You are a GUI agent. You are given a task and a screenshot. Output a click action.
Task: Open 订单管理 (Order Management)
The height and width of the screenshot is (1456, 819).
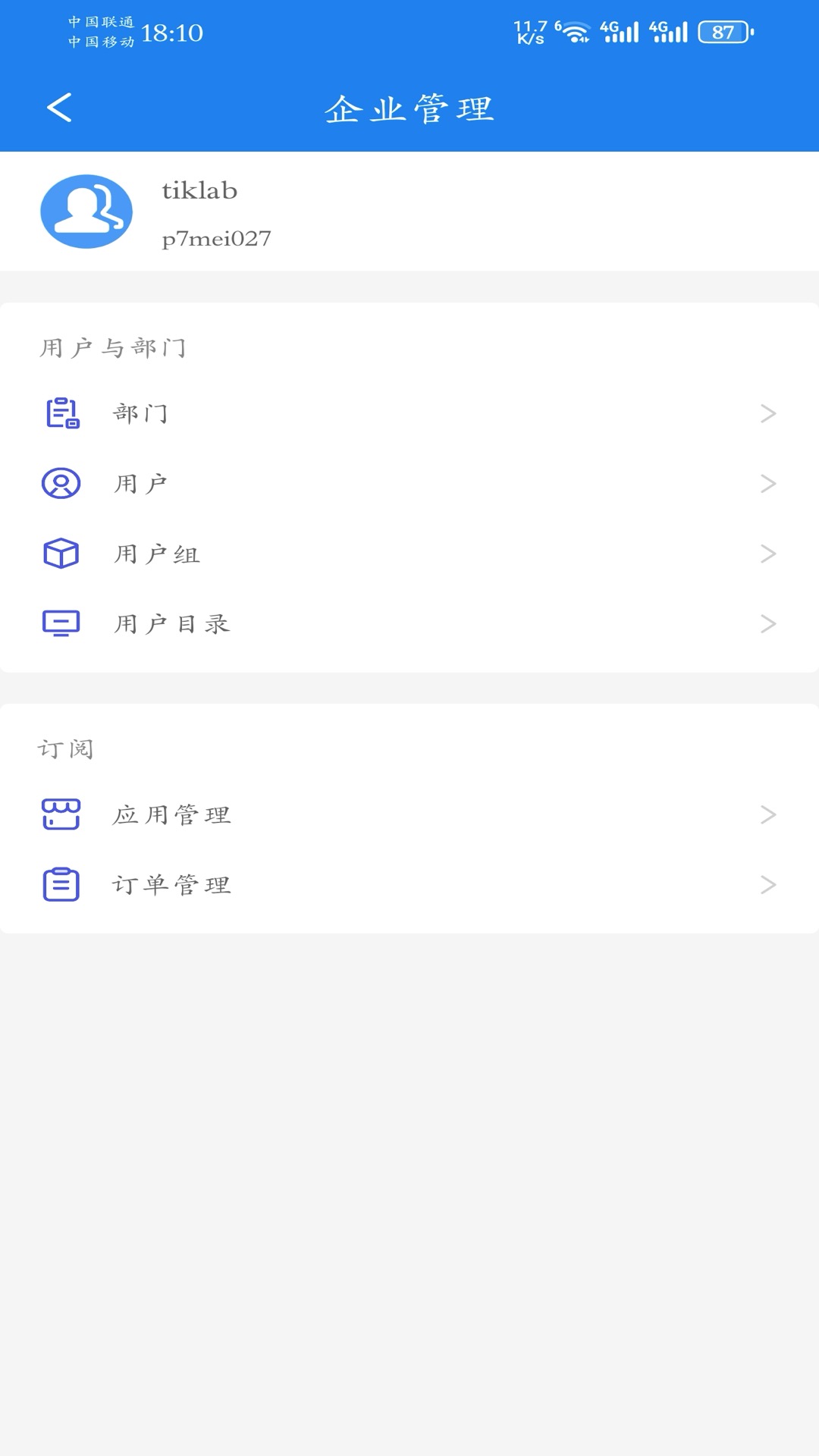(x=409, y=885)
